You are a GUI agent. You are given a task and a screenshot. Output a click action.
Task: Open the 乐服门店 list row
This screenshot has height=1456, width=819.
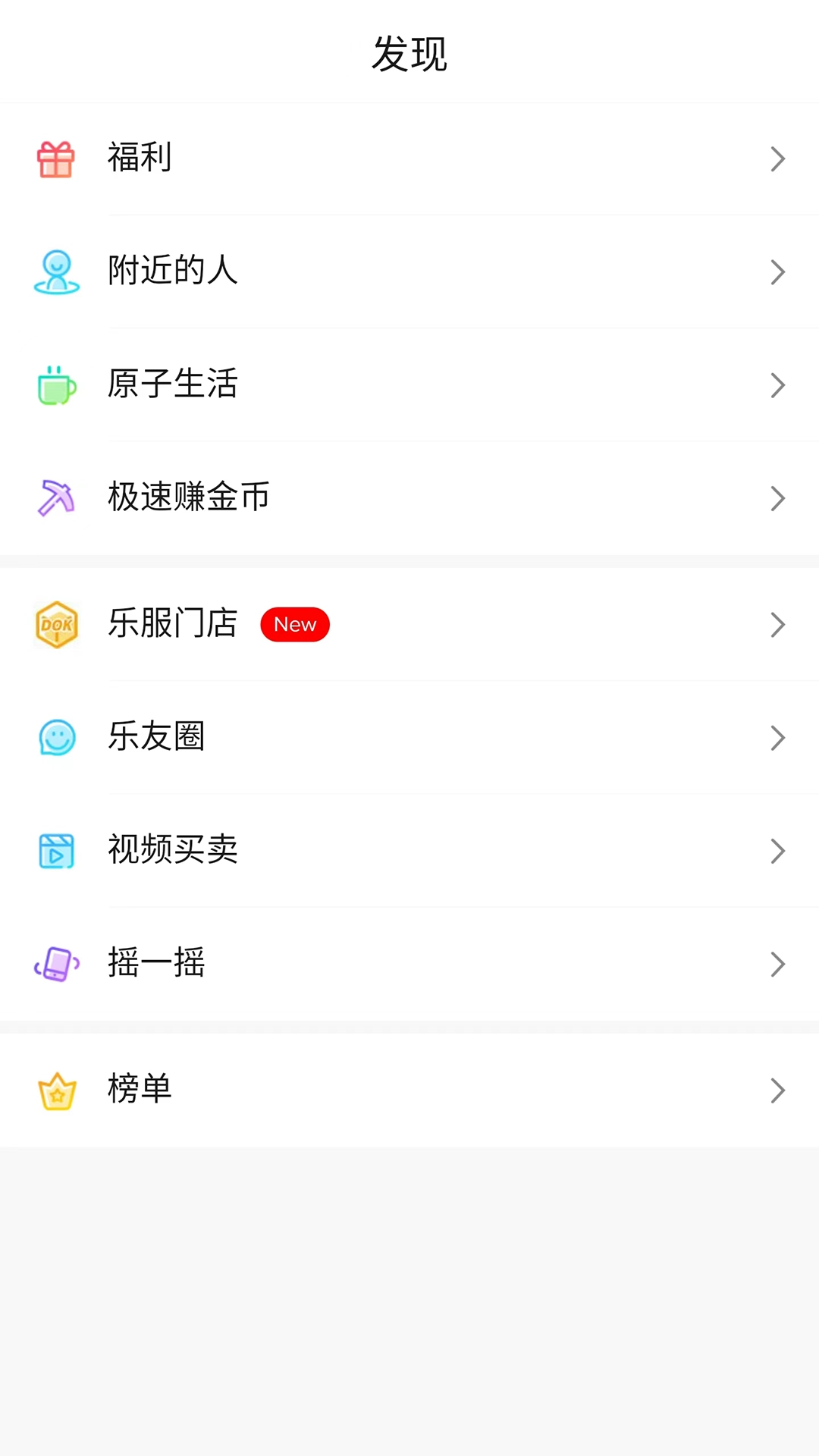172,624
